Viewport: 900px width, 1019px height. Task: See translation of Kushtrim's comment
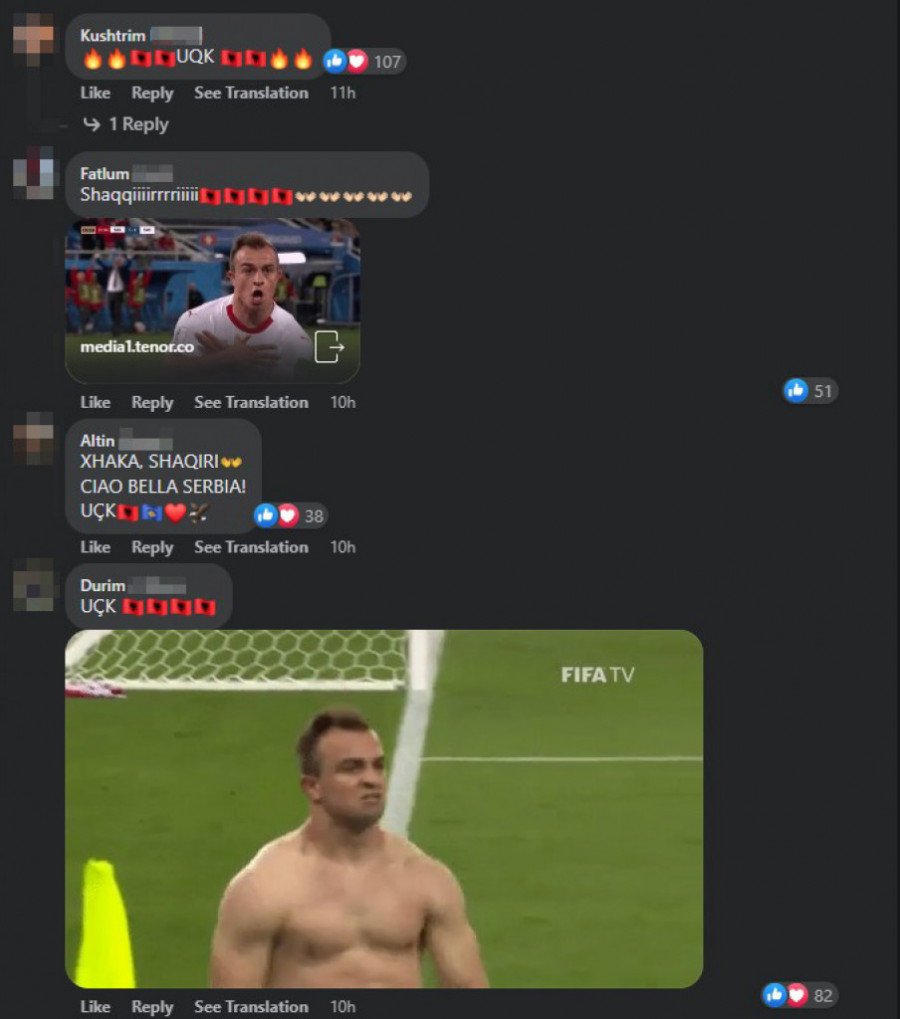251,93
